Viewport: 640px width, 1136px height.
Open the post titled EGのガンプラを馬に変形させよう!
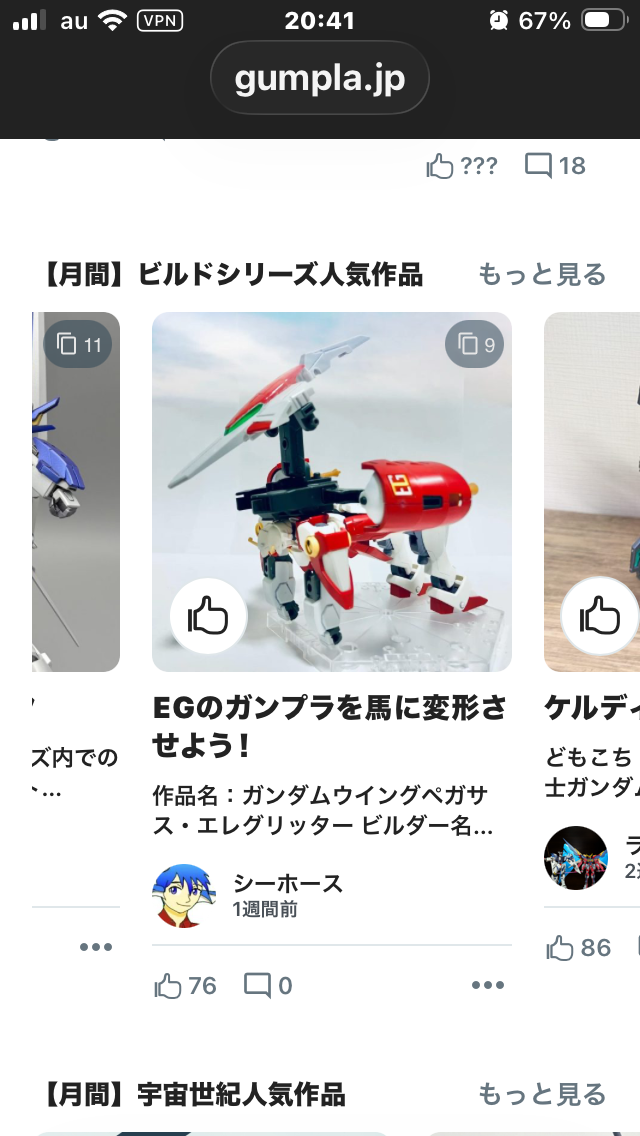tap(330, 726)
